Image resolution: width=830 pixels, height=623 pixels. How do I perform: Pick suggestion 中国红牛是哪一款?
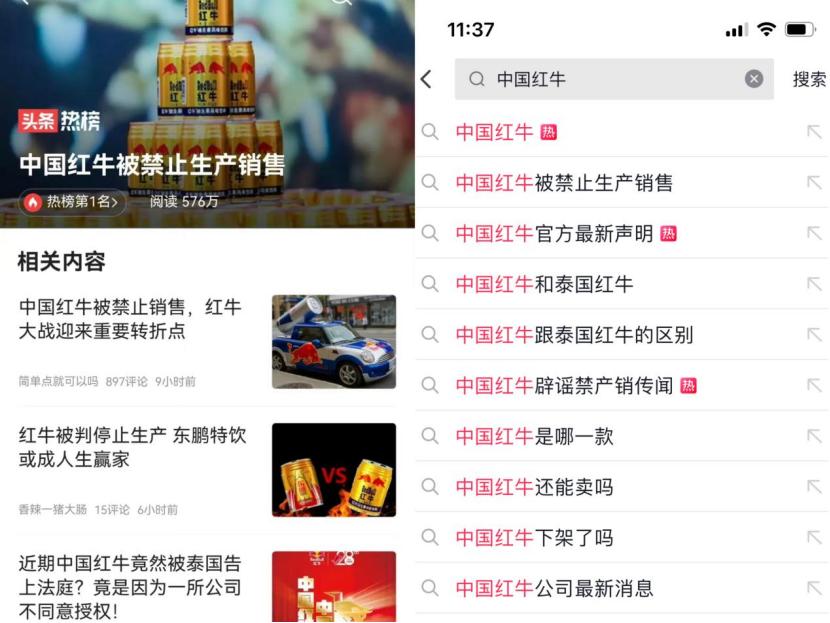click(534, 436)
